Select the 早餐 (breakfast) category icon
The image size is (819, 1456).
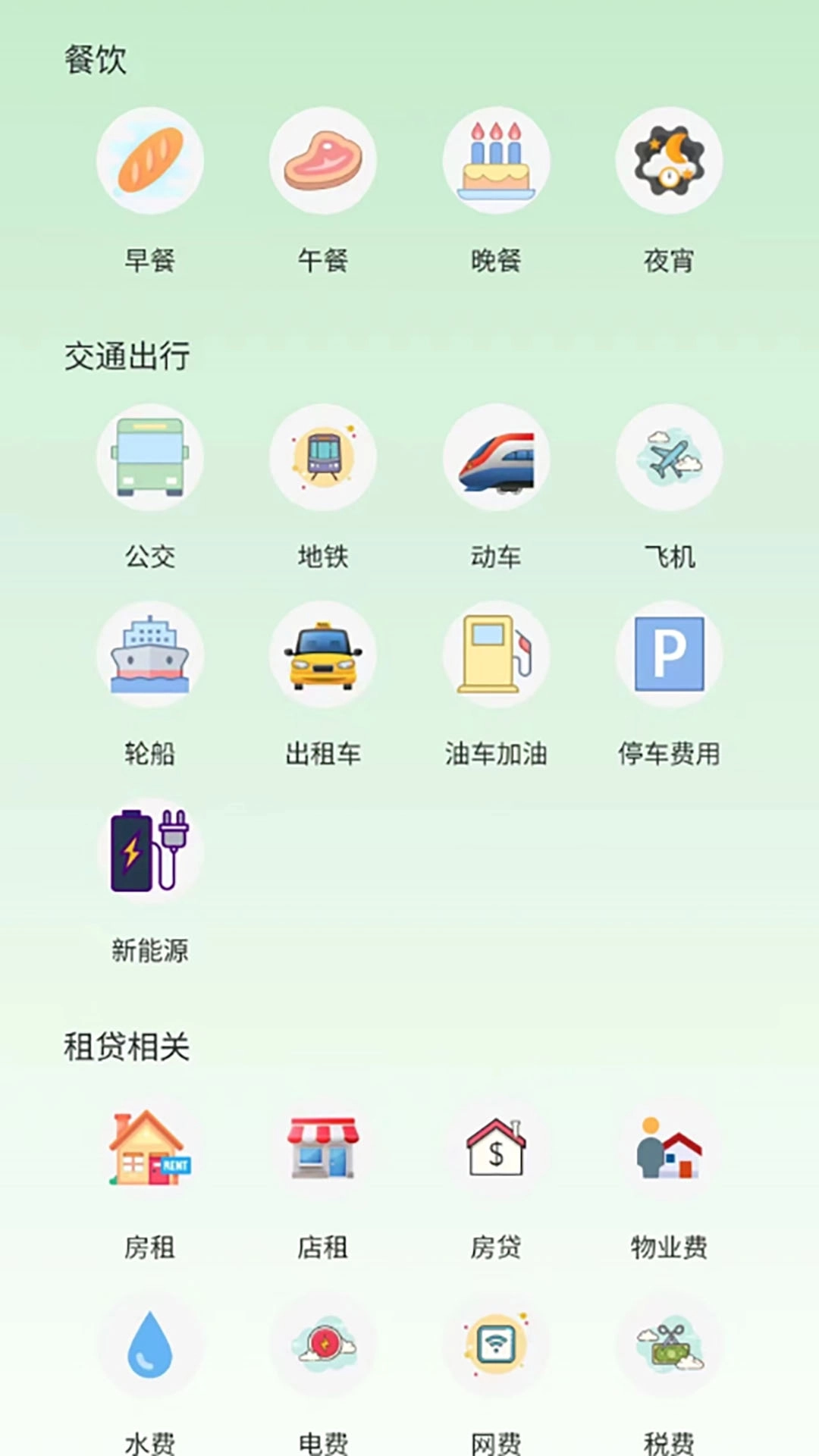(x=149, y=161)
